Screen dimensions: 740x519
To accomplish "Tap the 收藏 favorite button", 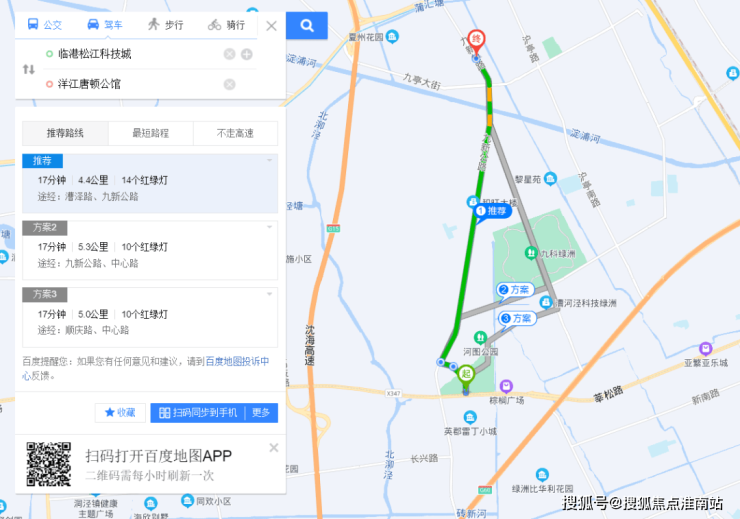I will 120,412.
